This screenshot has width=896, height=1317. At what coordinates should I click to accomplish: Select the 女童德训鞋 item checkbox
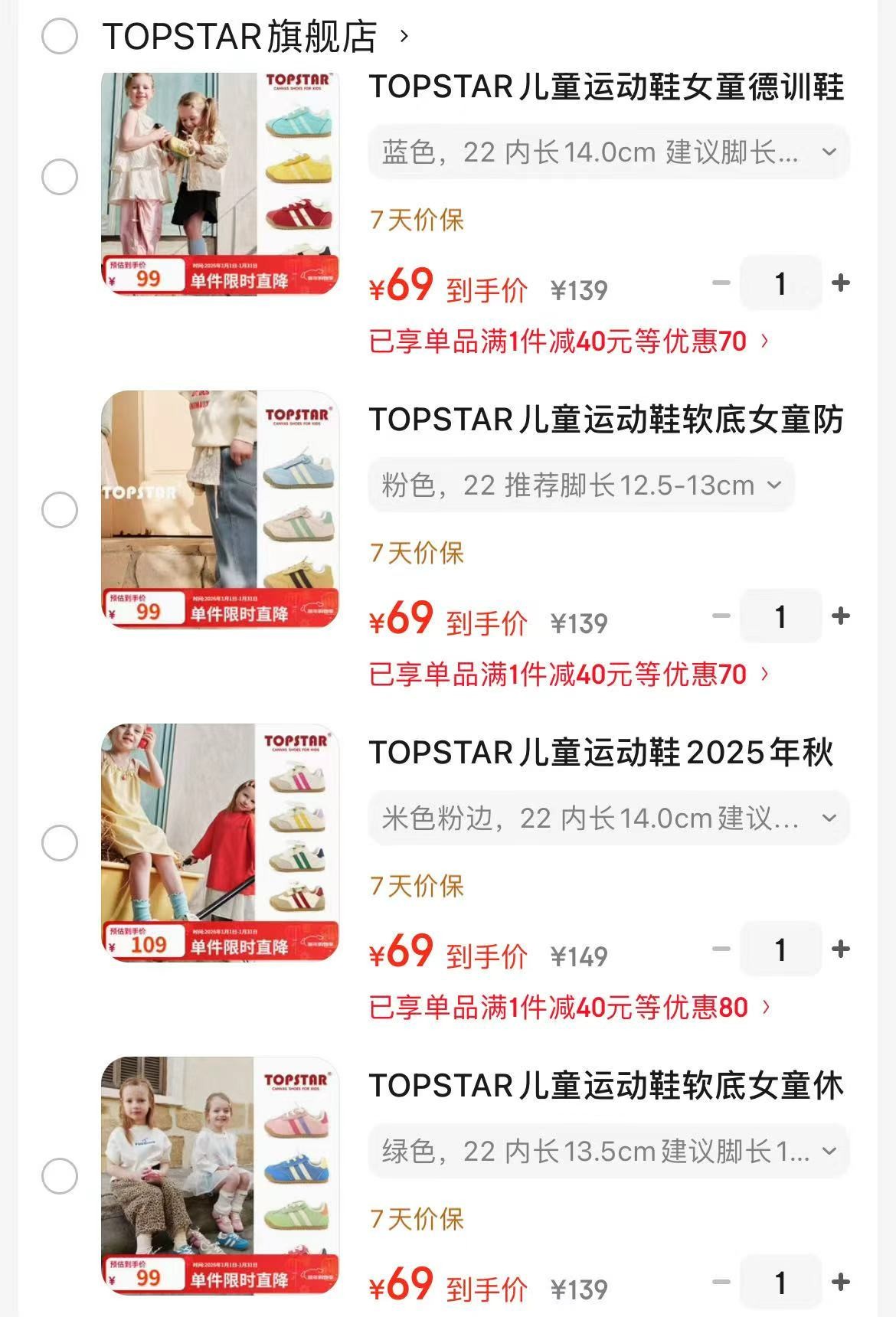coord(60,177)
